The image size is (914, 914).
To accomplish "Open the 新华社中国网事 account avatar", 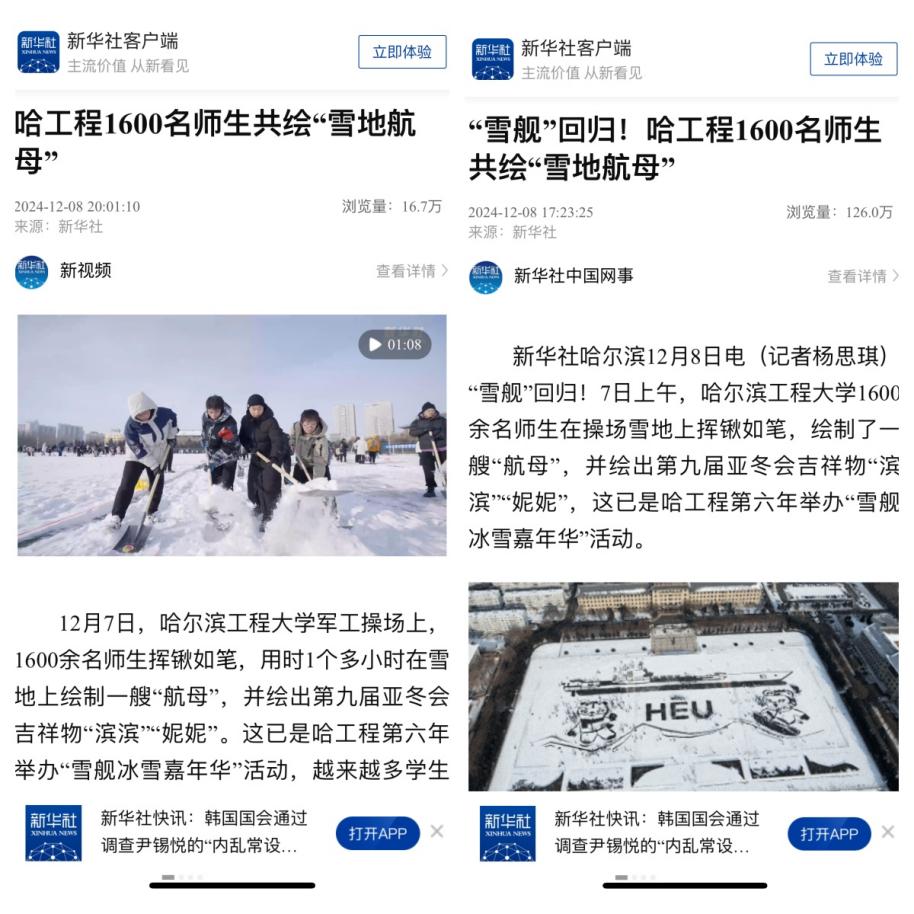I will click(486, 277).
